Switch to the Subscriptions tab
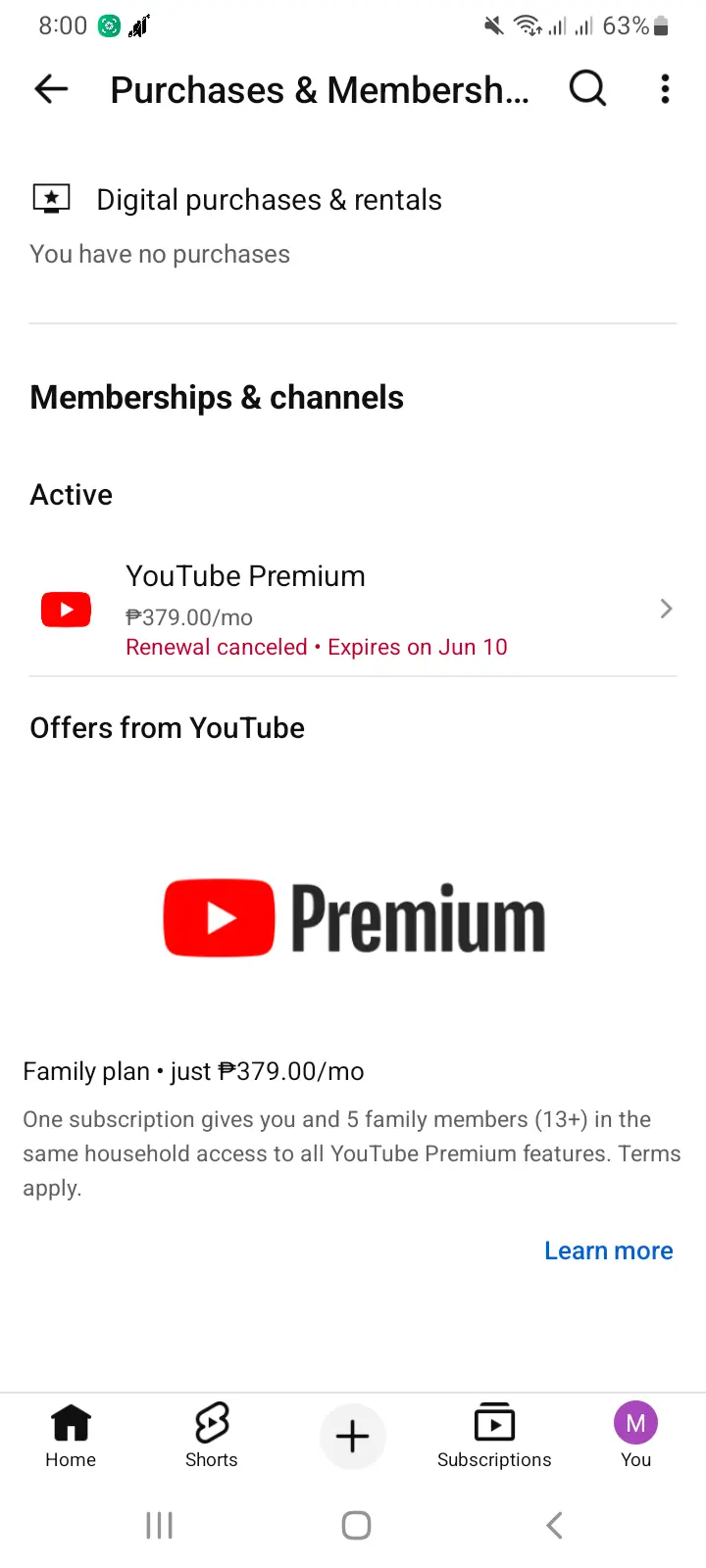The image size is (706, 1568). (494, 1436)
